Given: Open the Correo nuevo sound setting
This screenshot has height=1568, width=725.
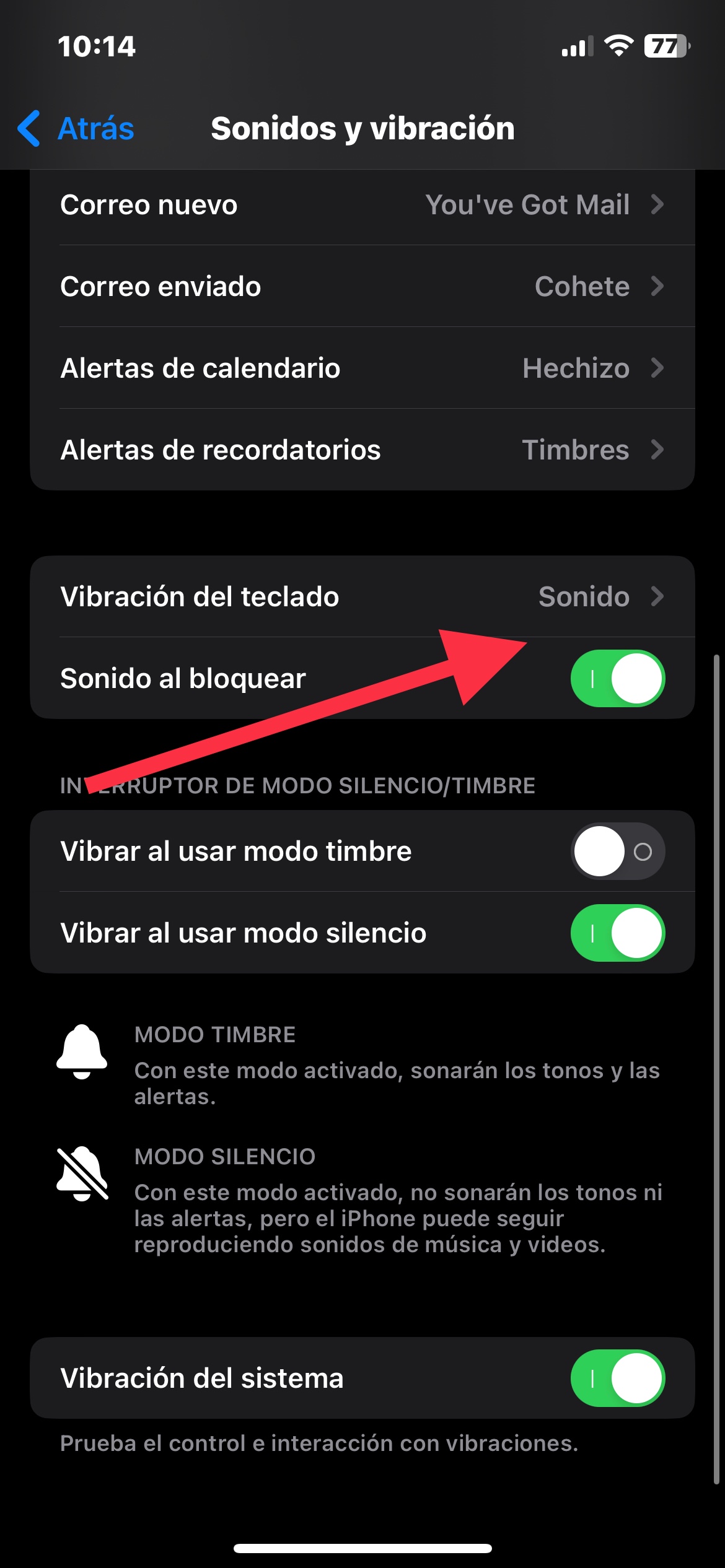Looking at the screenshot, I should [x=362, y=205].
